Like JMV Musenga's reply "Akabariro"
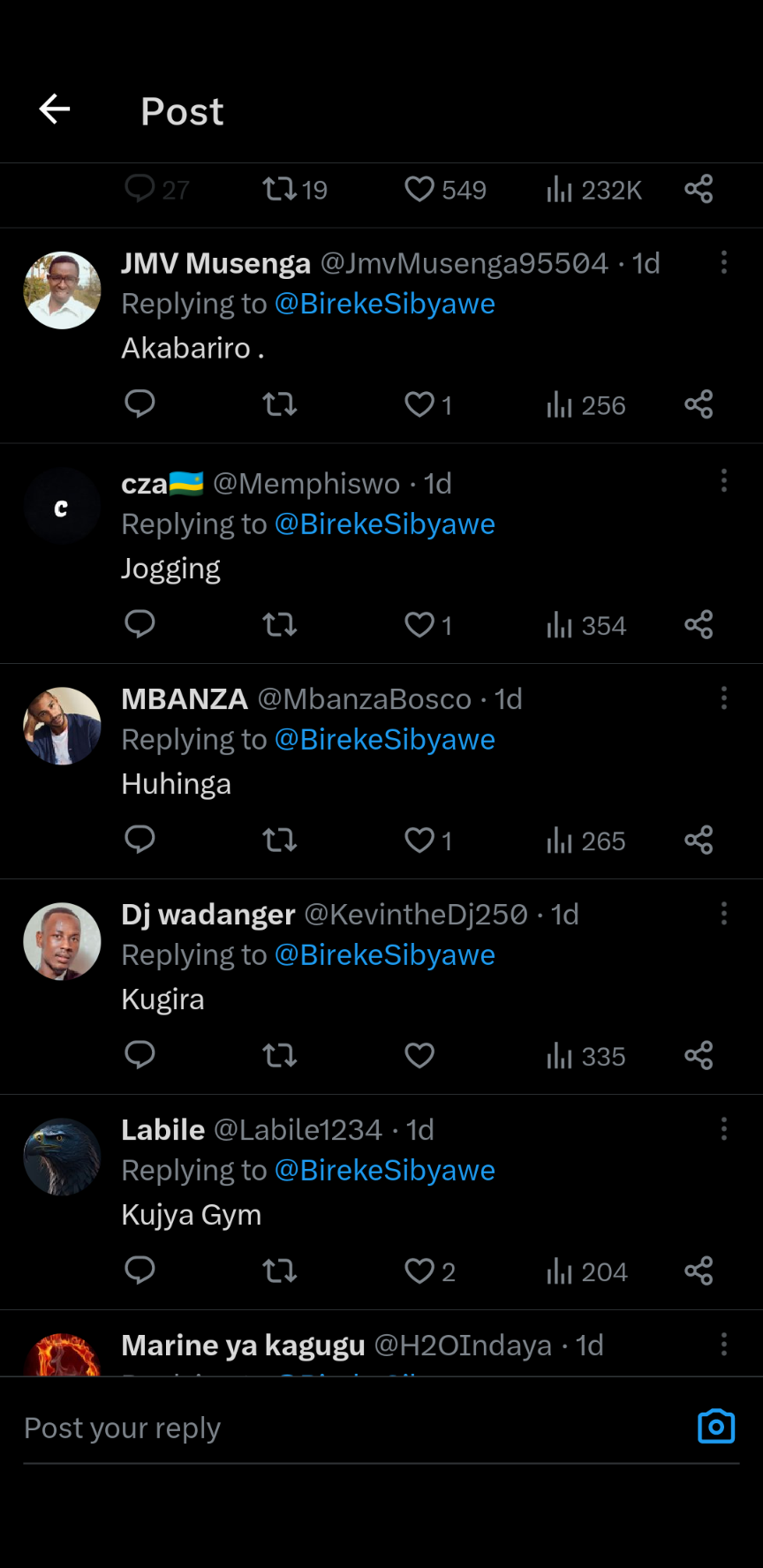Screen dimensions: 763x1568 419,405
